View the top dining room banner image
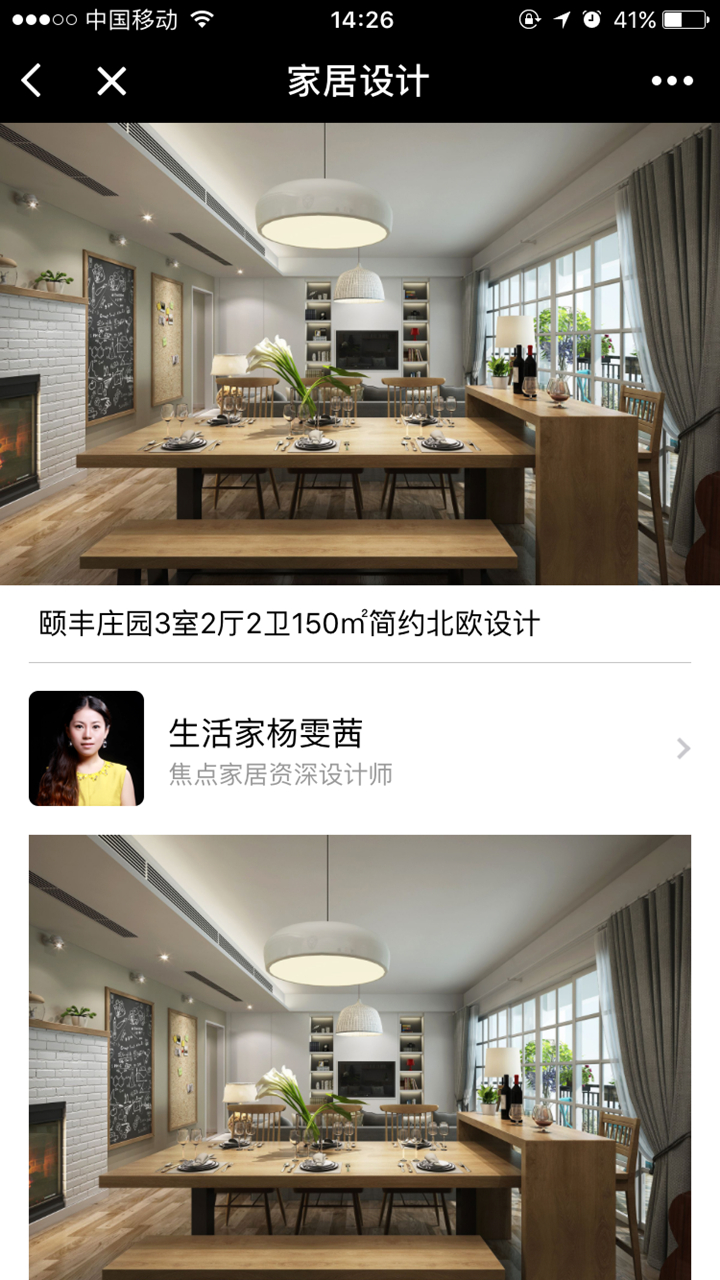 pos(360,353)
